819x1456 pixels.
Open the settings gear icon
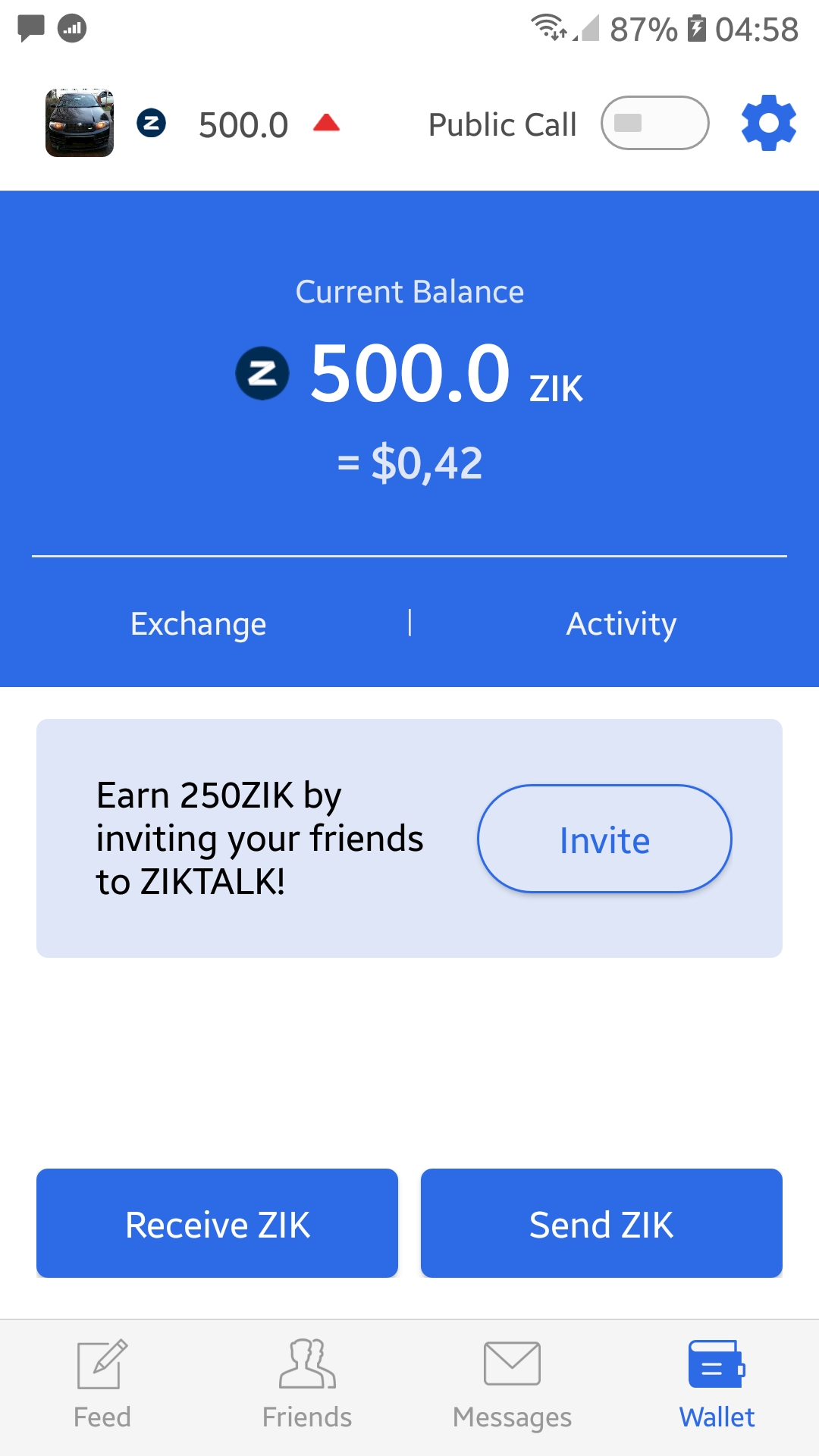pos(768,123)
